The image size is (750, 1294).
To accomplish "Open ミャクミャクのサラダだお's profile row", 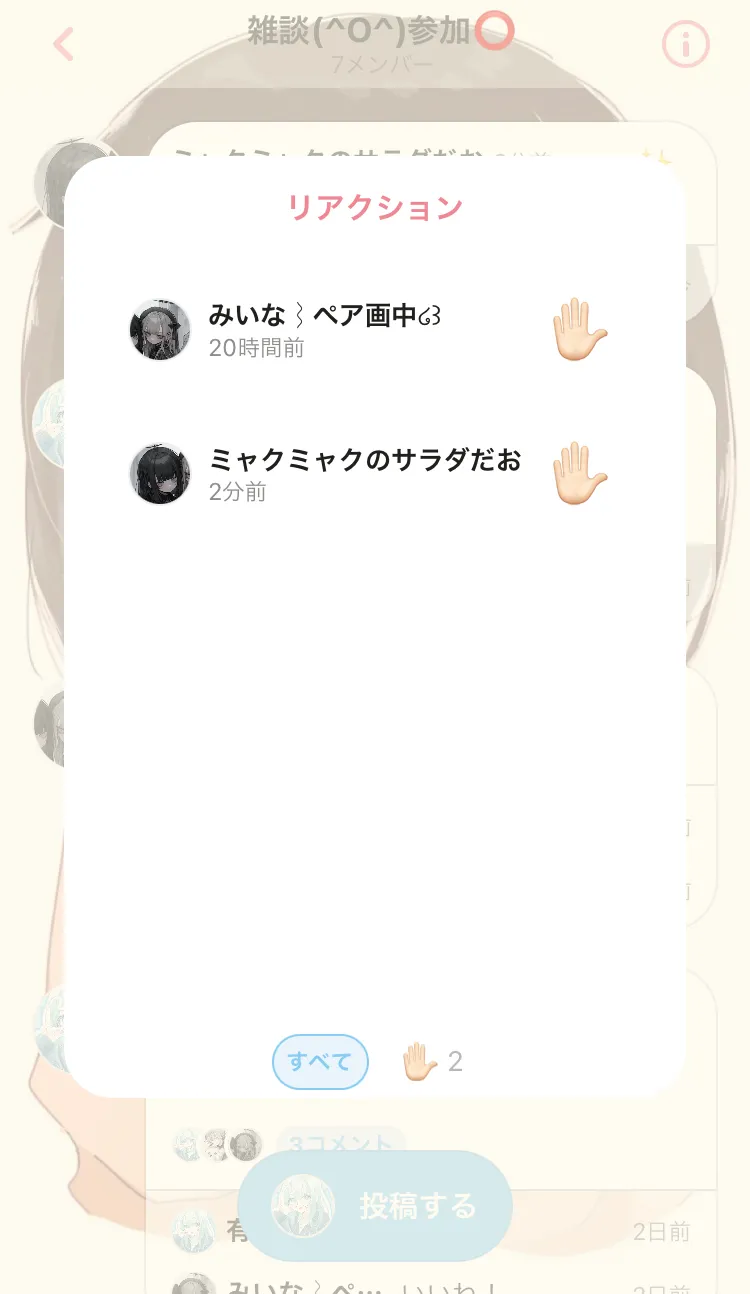I will [364, 473].
